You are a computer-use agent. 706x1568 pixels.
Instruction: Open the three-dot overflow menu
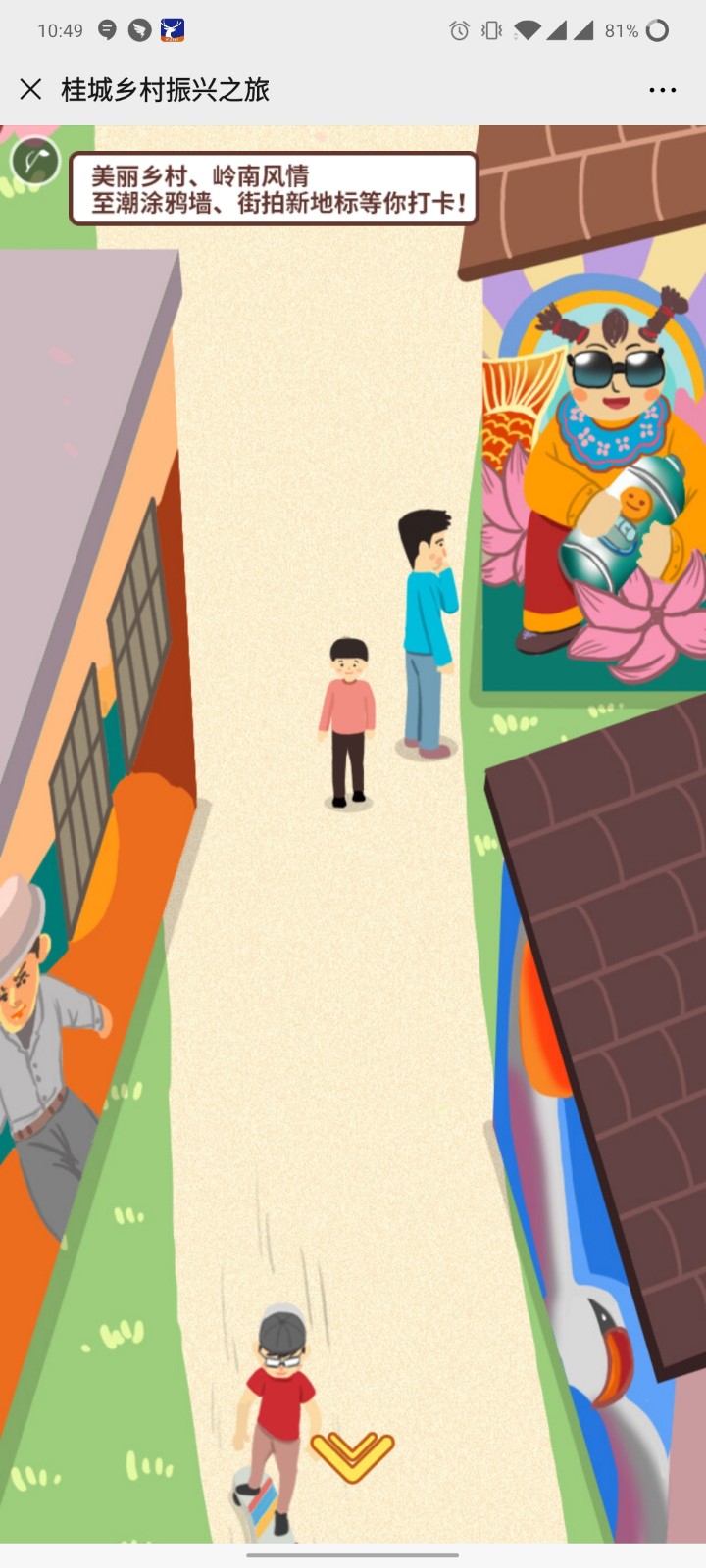click(x=662, y=90)
